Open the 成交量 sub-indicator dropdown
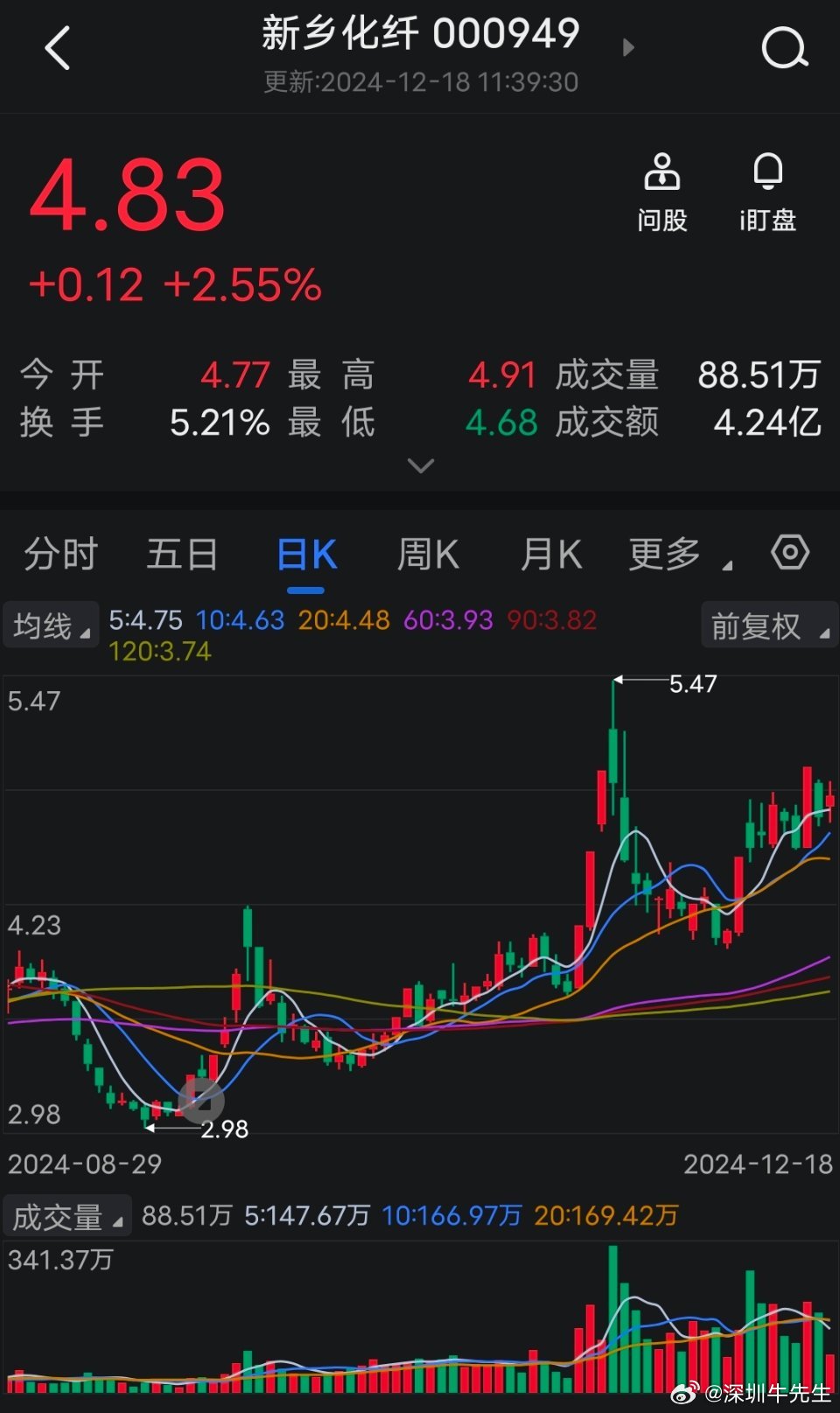 tap(67, 1216)
